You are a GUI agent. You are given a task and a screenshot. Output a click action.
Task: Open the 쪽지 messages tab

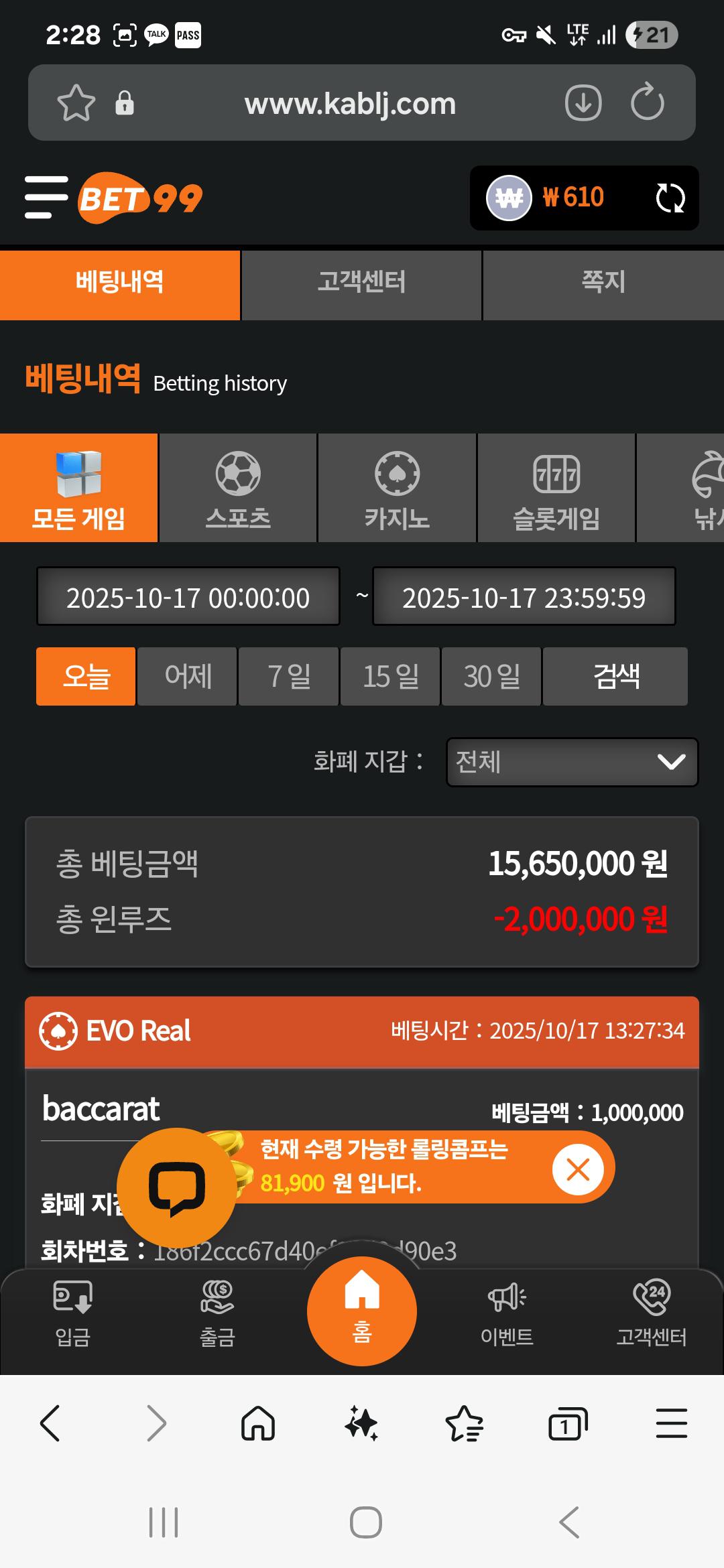(x=603, y=282)
